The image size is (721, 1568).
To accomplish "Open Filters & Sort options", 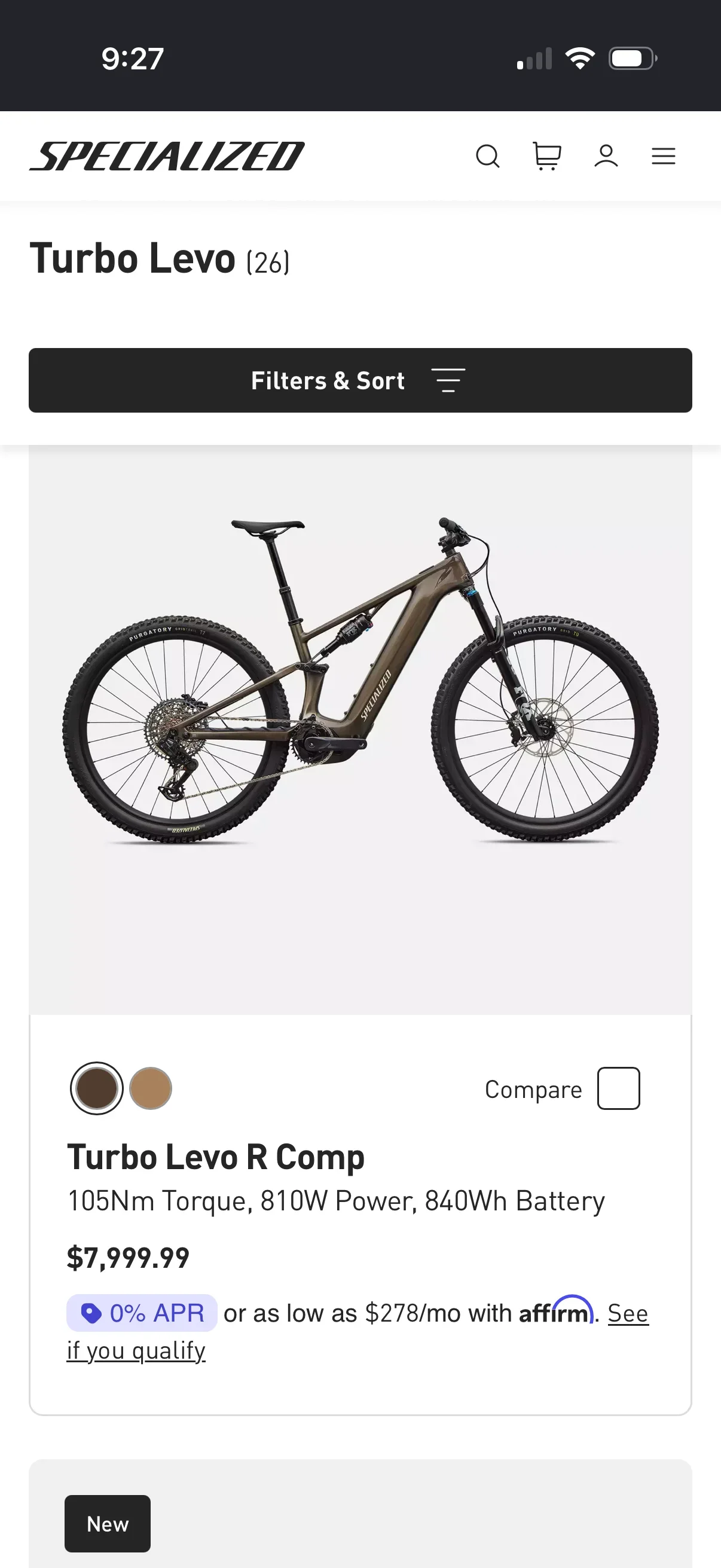I will (360, 380).
